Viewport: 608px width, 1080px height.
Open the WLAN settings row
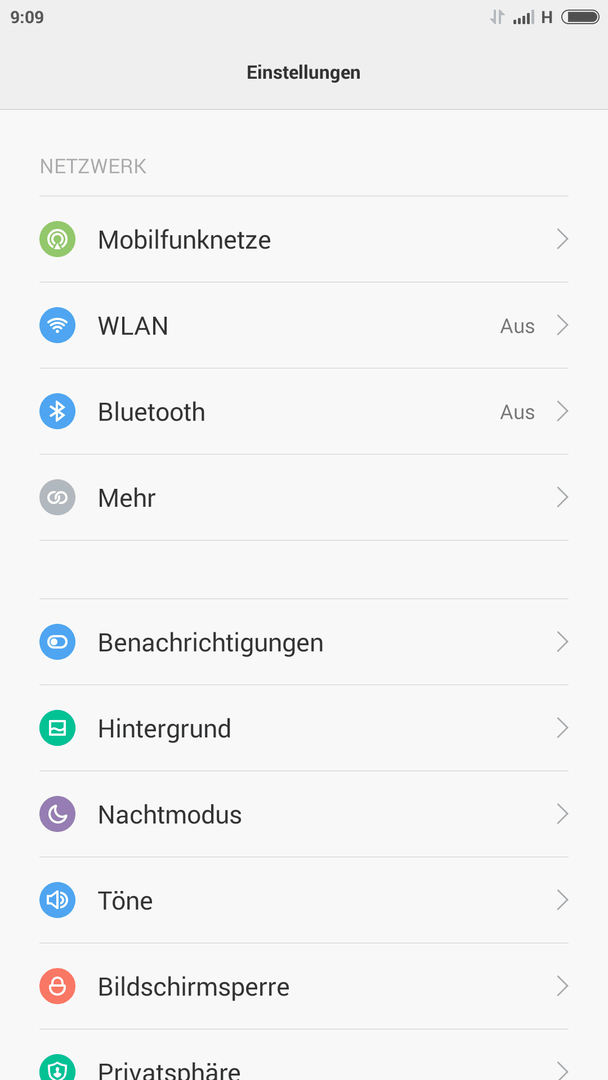click(304, 325)
